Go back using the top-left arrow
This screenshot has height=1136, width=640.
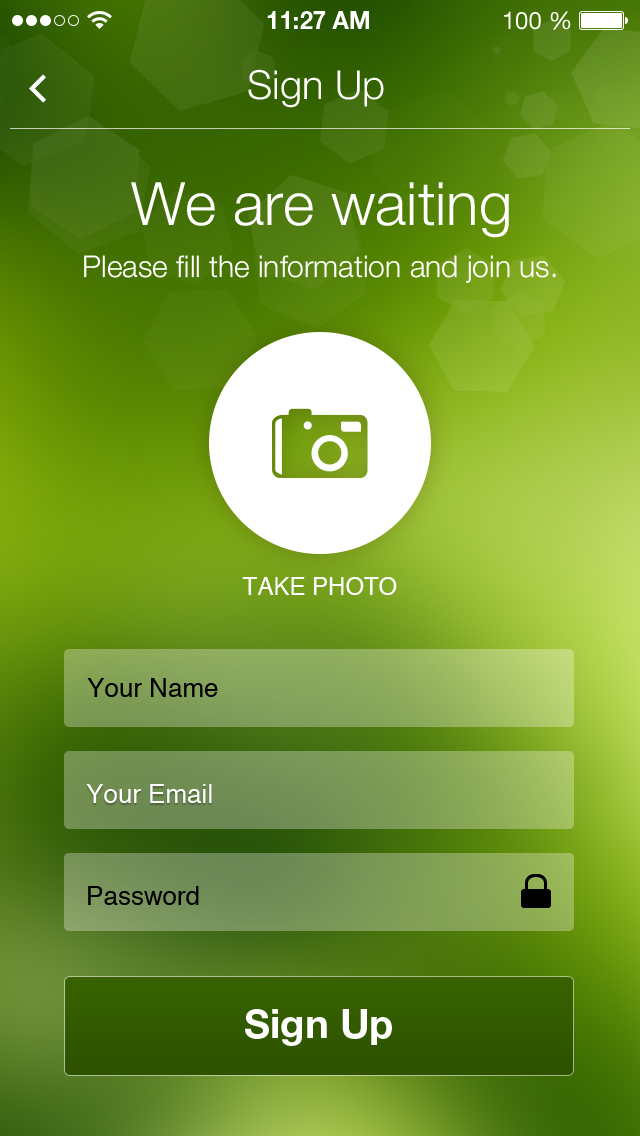pos(38,88)
